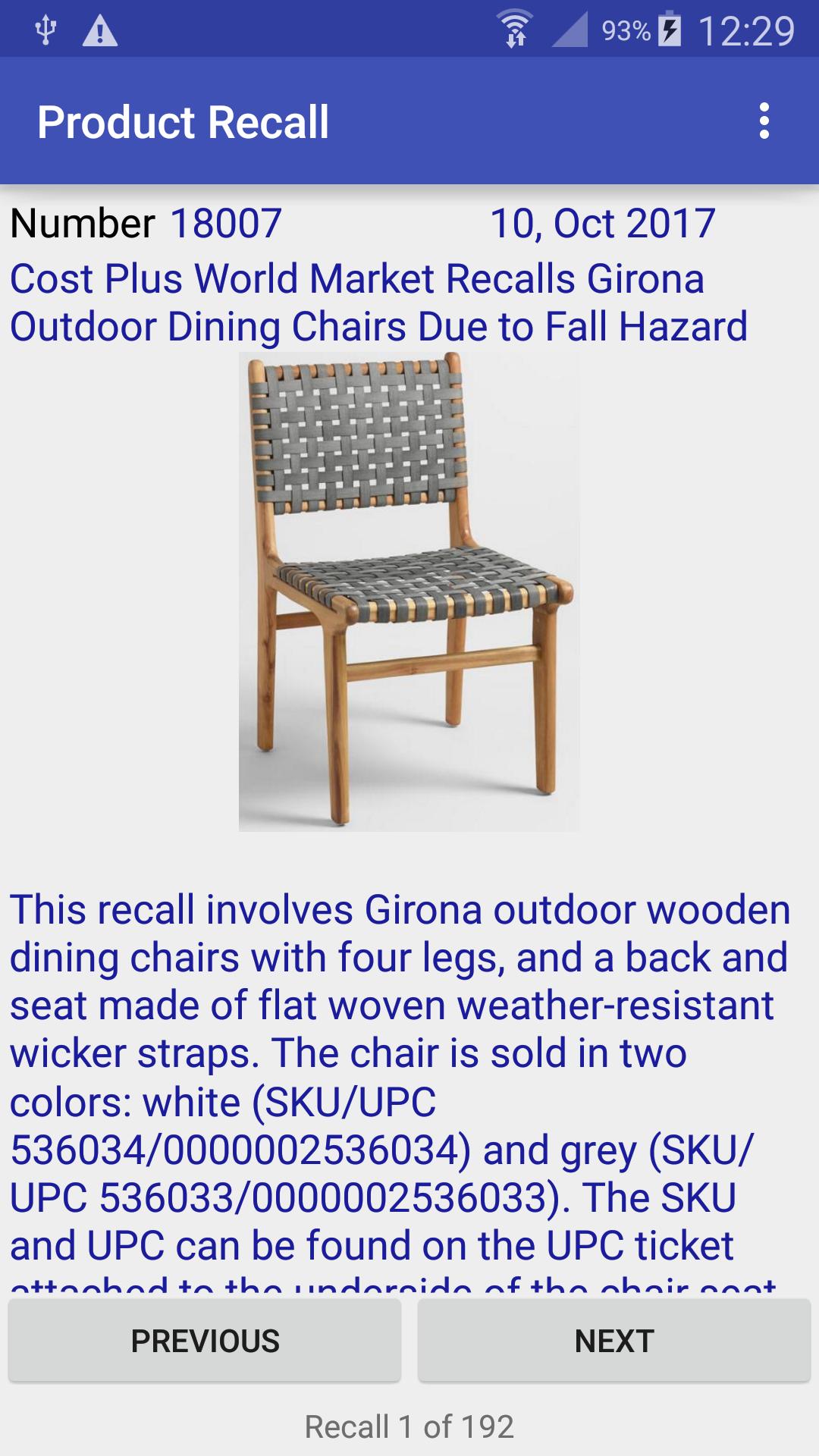The height and width of the screenshot is (1456, 819).
Task: Go to the previous recall
Action: pyautogui.click(x=205, y=1340)
